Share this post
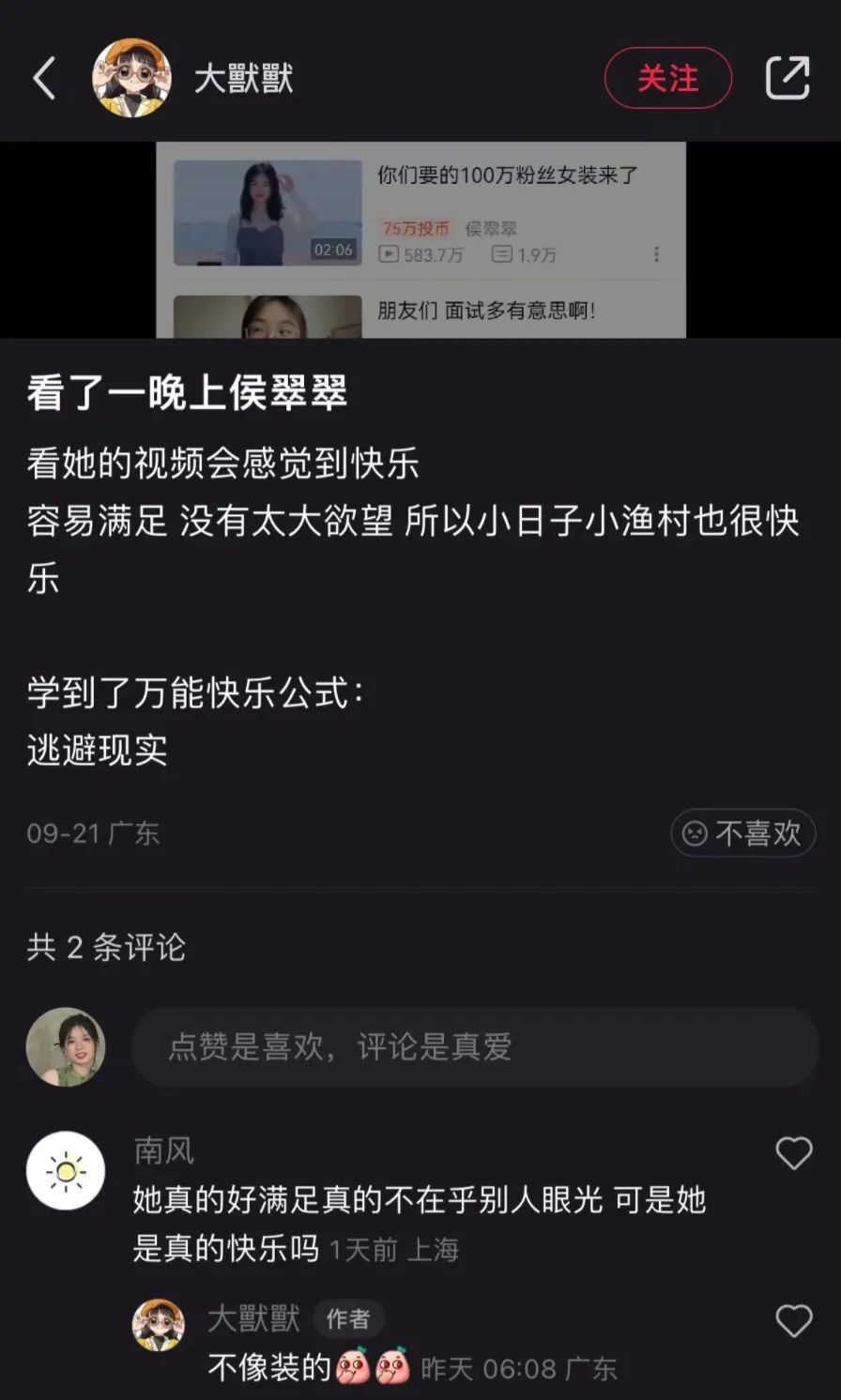Image resolution: width=841 pixels, height=1400 pixels. pos(787,78)
